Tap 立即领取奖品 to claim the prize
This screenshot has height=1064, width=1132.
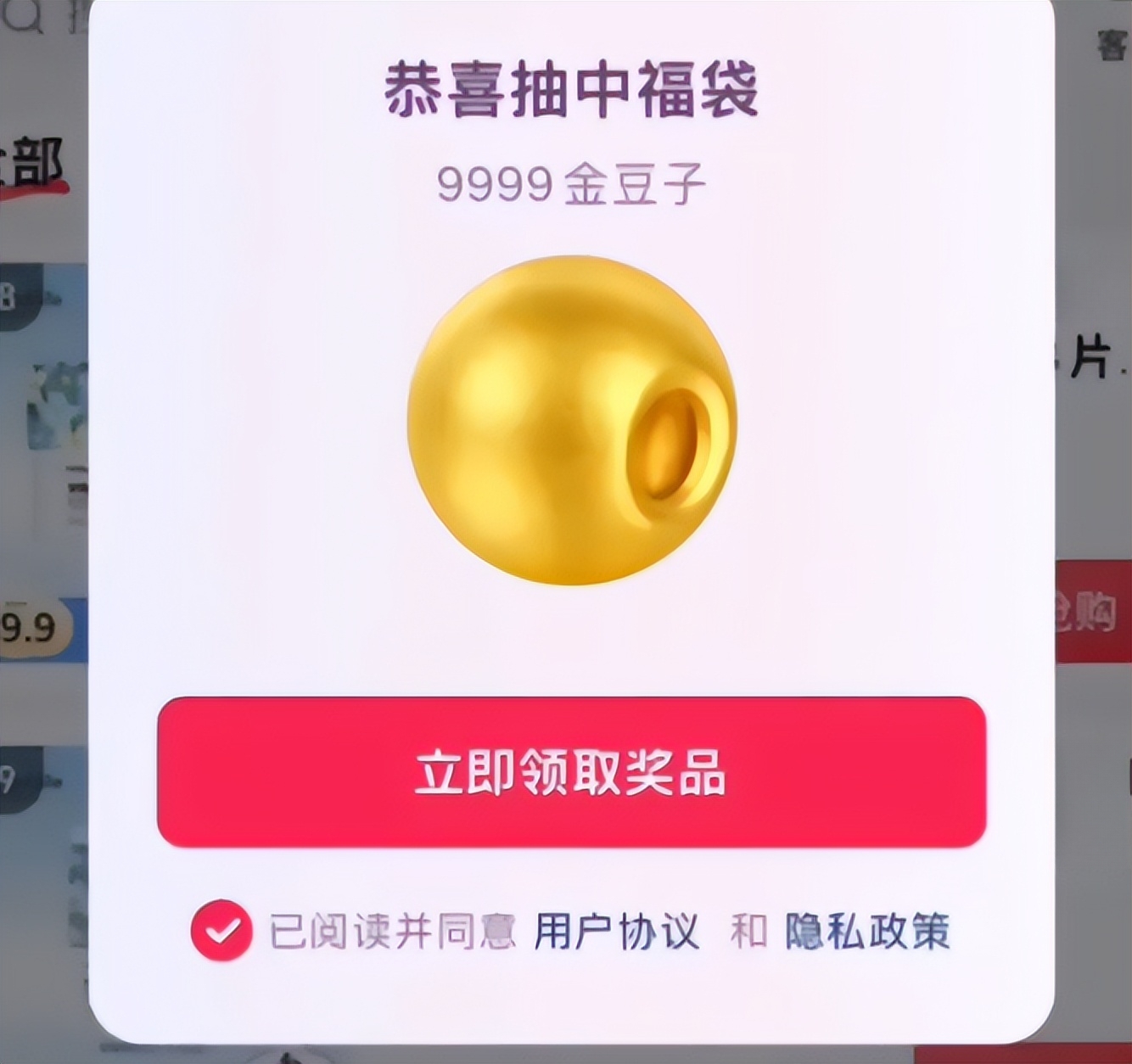coord(571,772)
